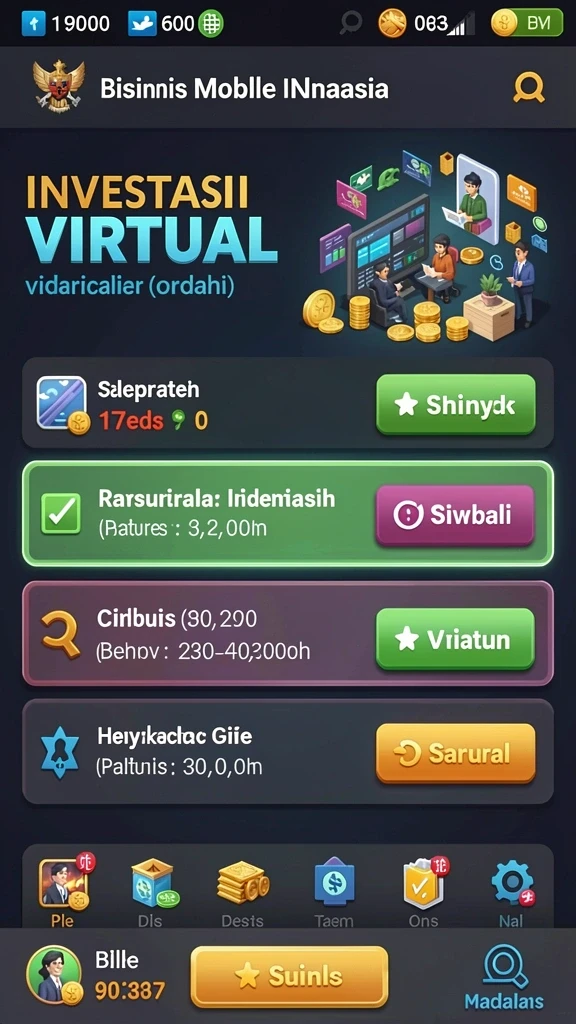Tap the green BM coin button

tap(526, 24)
